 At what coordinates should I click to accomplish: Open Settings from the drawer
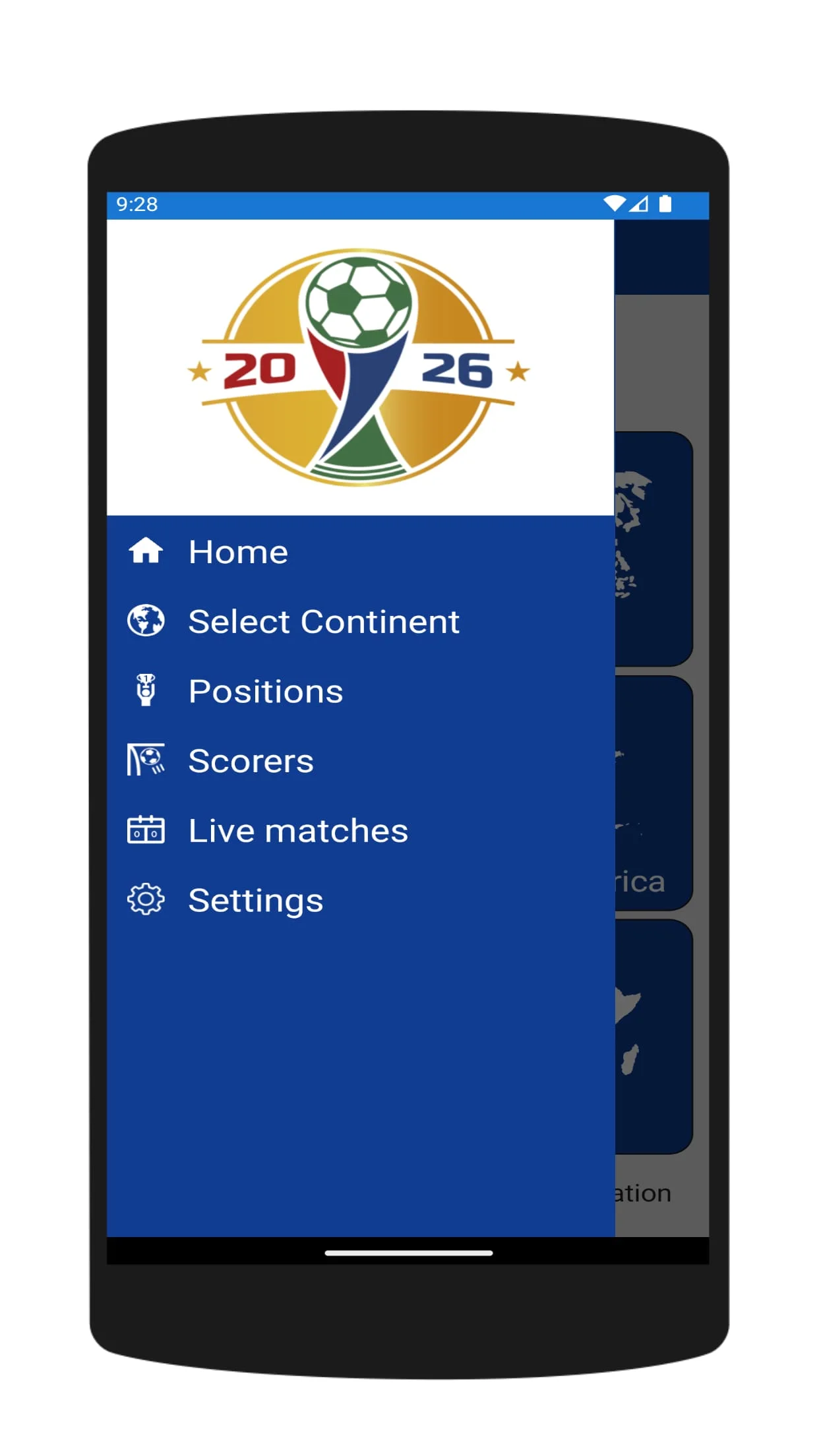255,901
